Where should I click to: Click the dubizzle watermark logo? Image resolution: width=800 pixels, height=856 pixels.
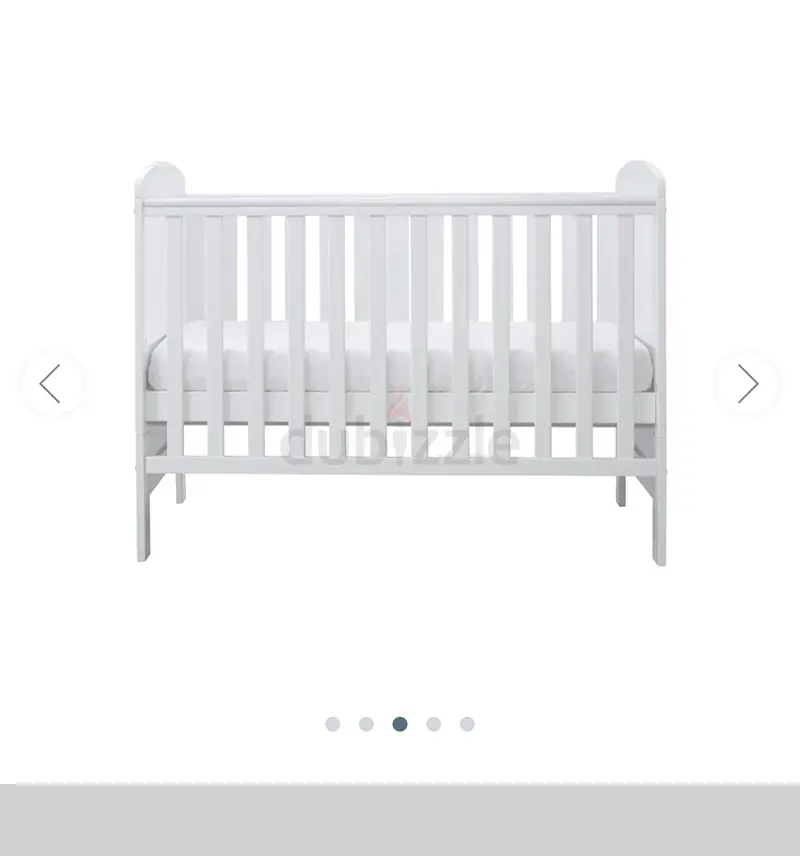click(x=400, y=442)
